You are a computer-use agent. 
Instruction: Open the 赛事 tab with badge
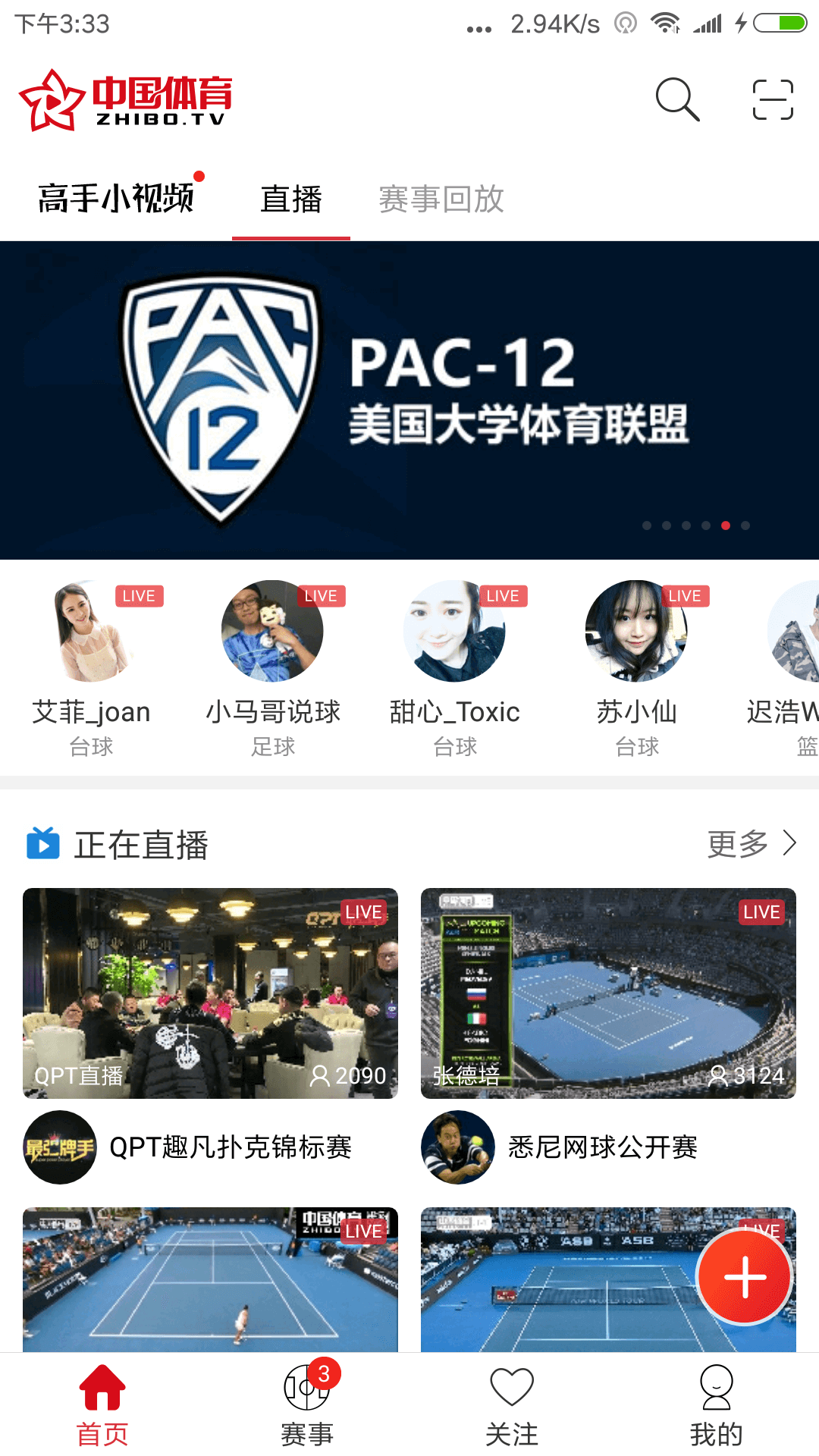point(307,1404)
